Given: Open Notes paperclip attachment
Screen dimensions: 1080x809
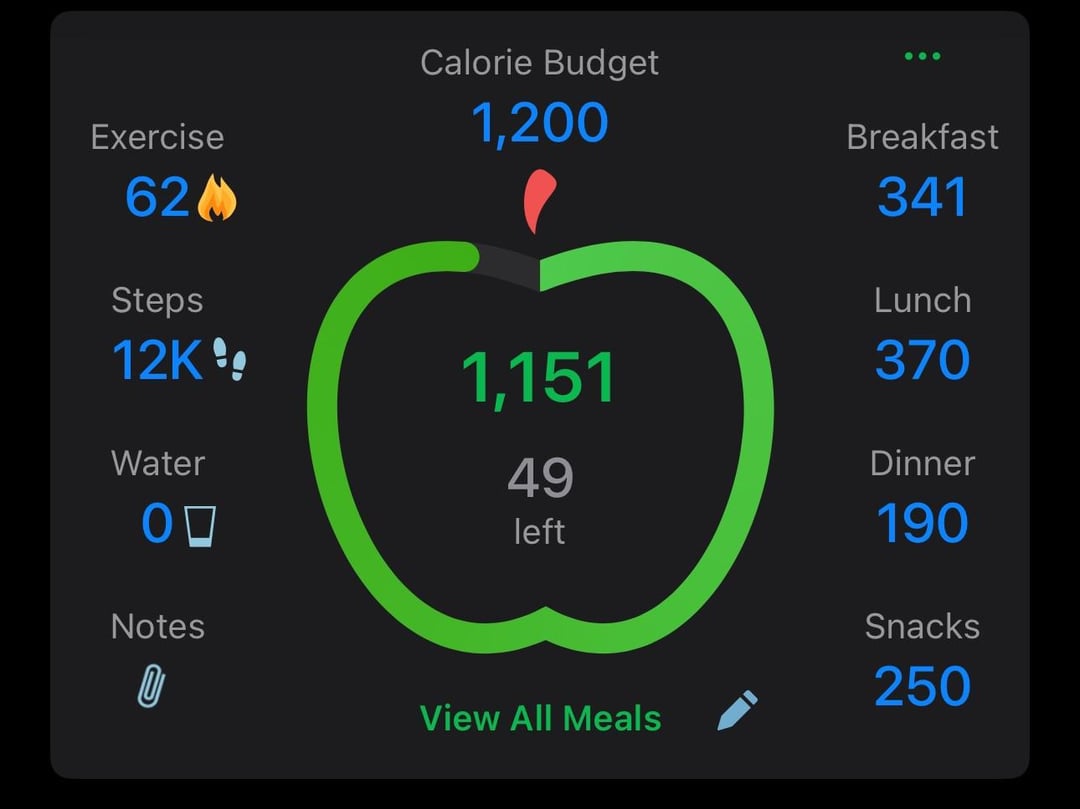Looking at the screenshot, I should pos(150,686).
